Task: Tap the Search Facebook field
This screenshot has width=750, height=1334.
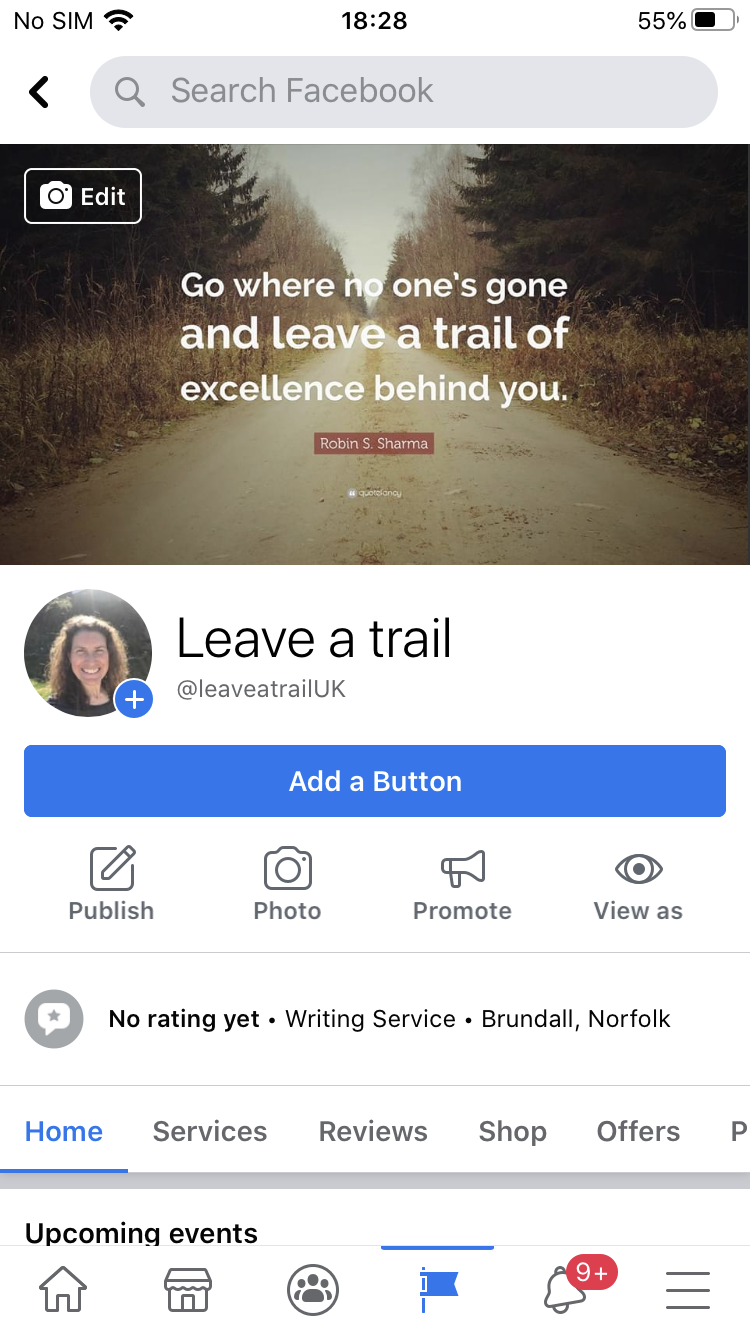Action: click(403, 92)
